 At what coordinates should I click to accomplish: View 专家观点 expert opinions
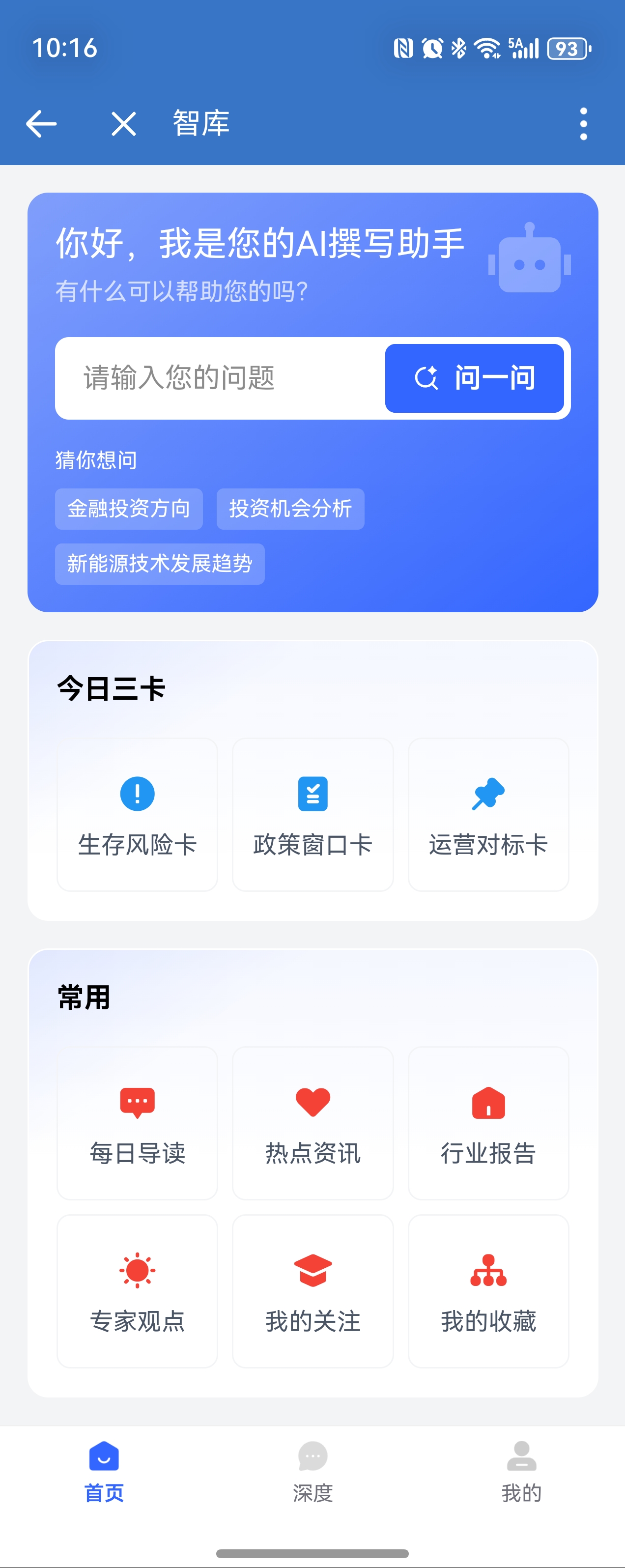[x=138, y=1291]
